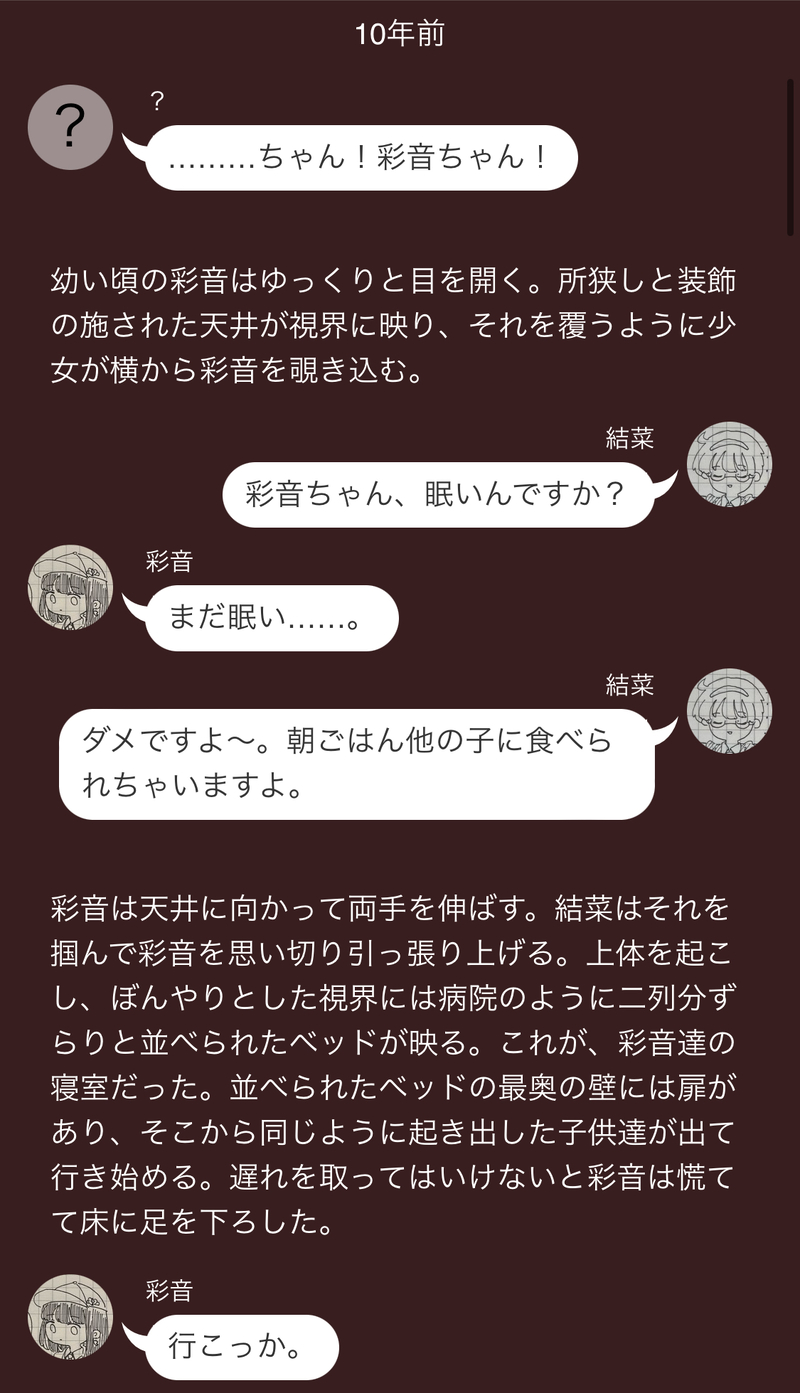
Task: Tap the scrollbar thumb on the right edge
Action: coord(790,155)
